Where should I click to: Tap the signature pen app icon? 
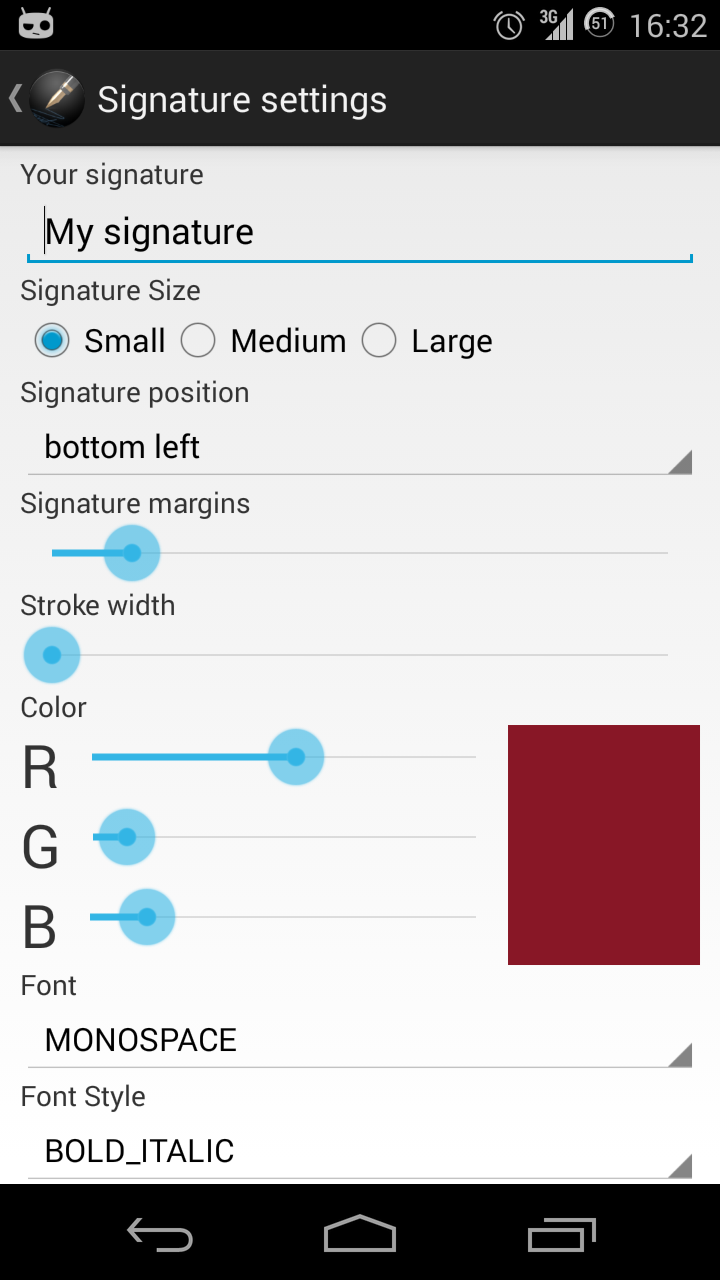(57, 98)
